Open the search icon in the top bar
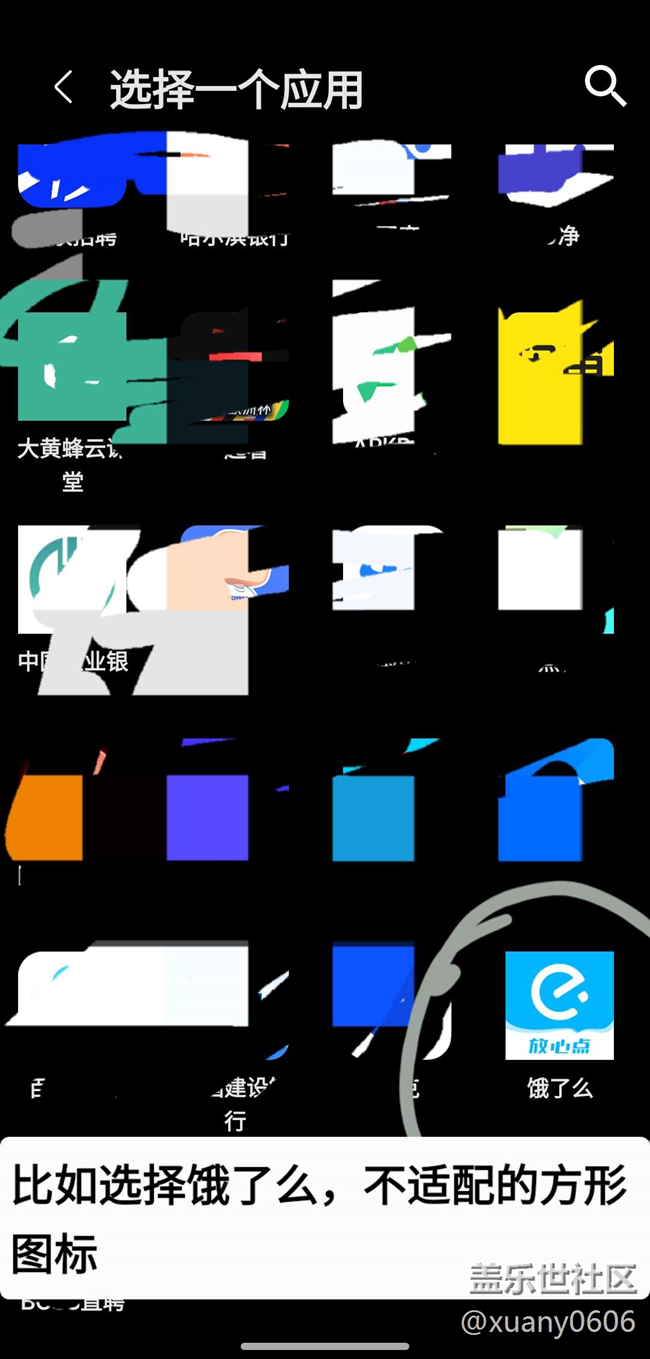 [605, 87]
